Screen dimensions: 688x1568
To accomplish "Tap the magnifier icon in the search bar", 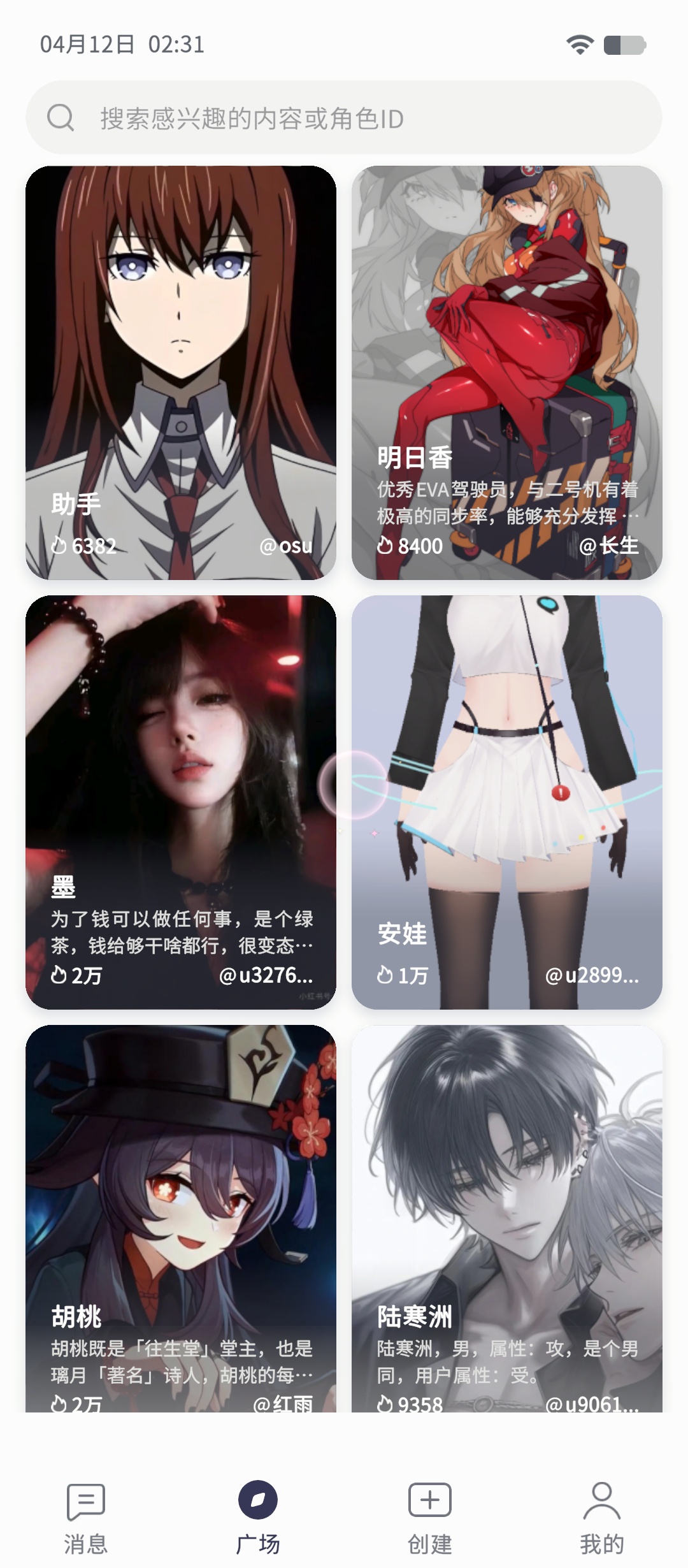I will (x=60, y=117).
